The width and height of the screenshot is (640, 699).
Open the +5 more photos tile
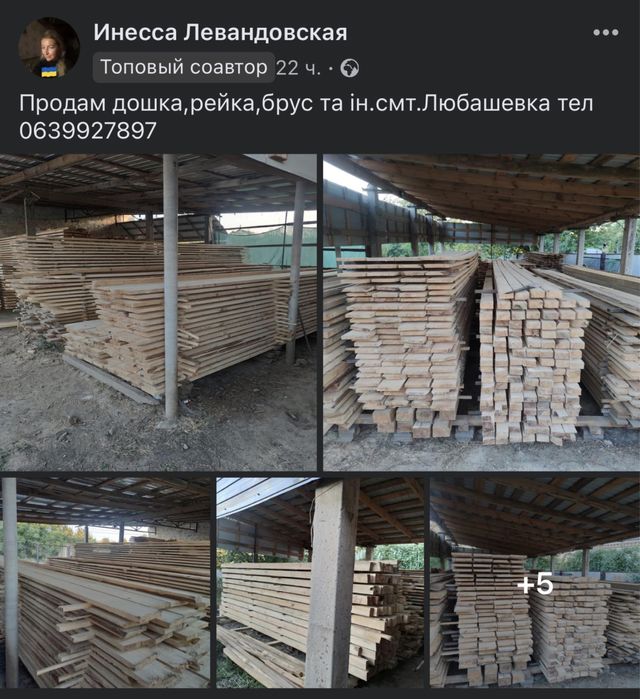click(535, 581)
